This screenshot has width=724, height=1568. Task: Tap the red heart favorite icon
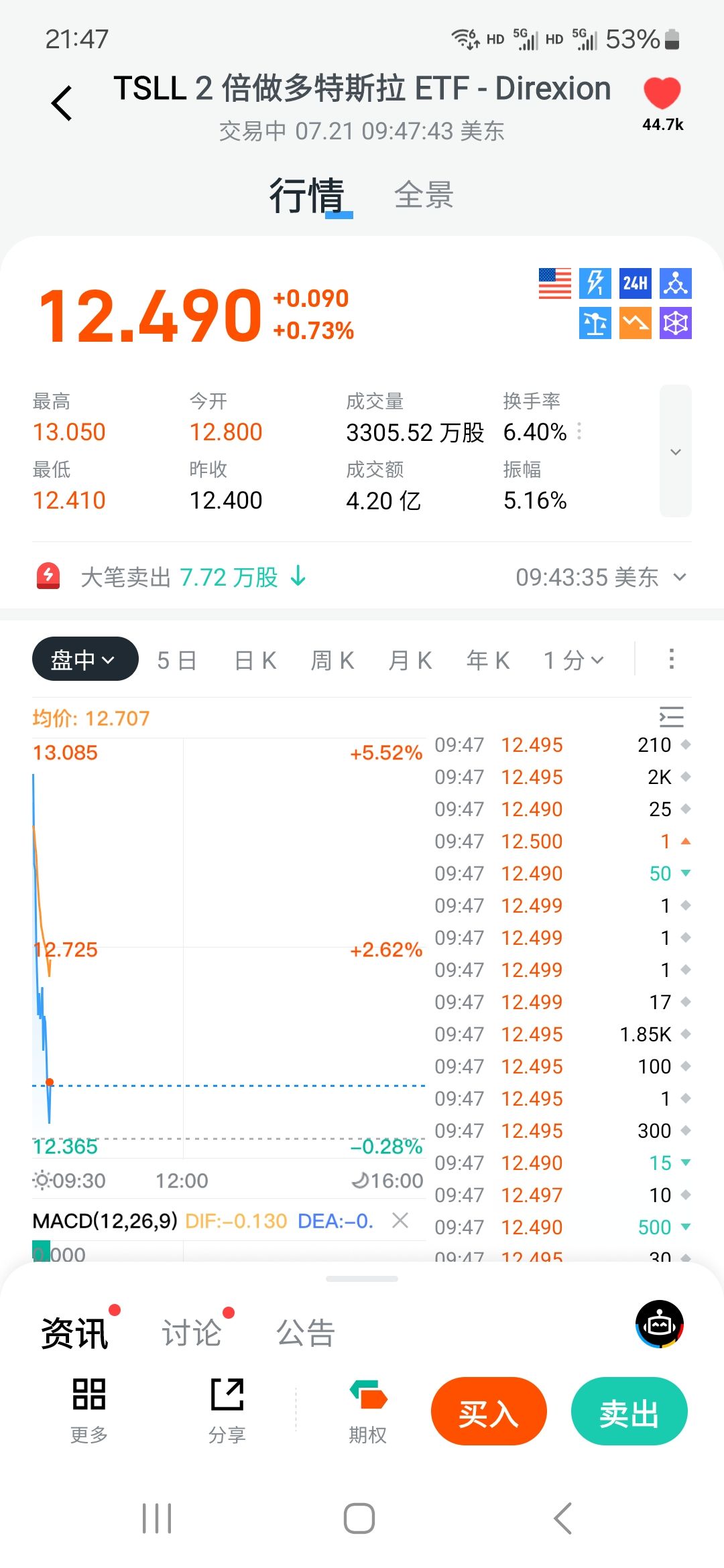[662, 93]
